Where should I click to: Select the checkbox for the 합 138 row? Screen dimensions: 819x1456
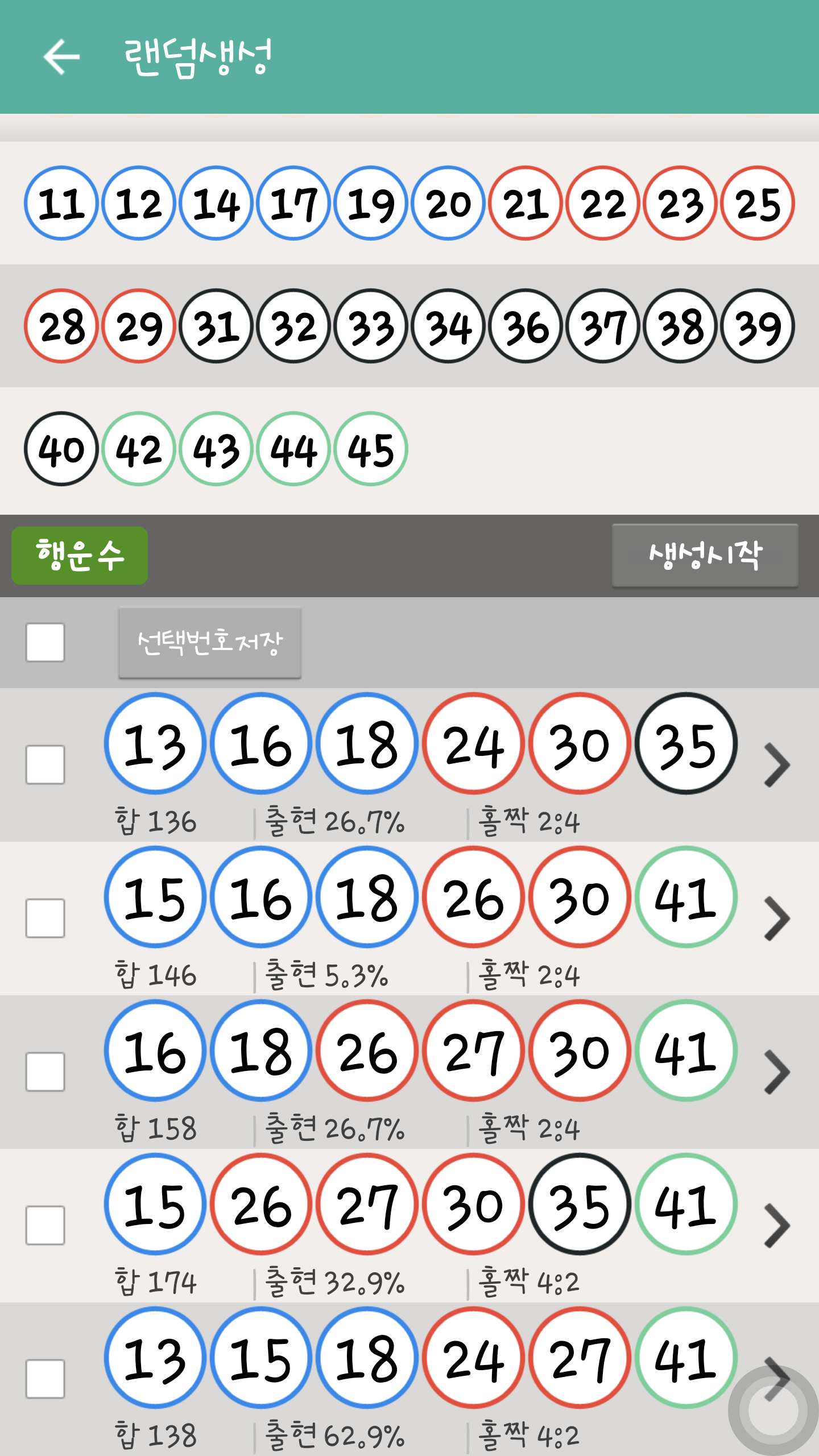pyautogui.click(x=45, y=1379)
